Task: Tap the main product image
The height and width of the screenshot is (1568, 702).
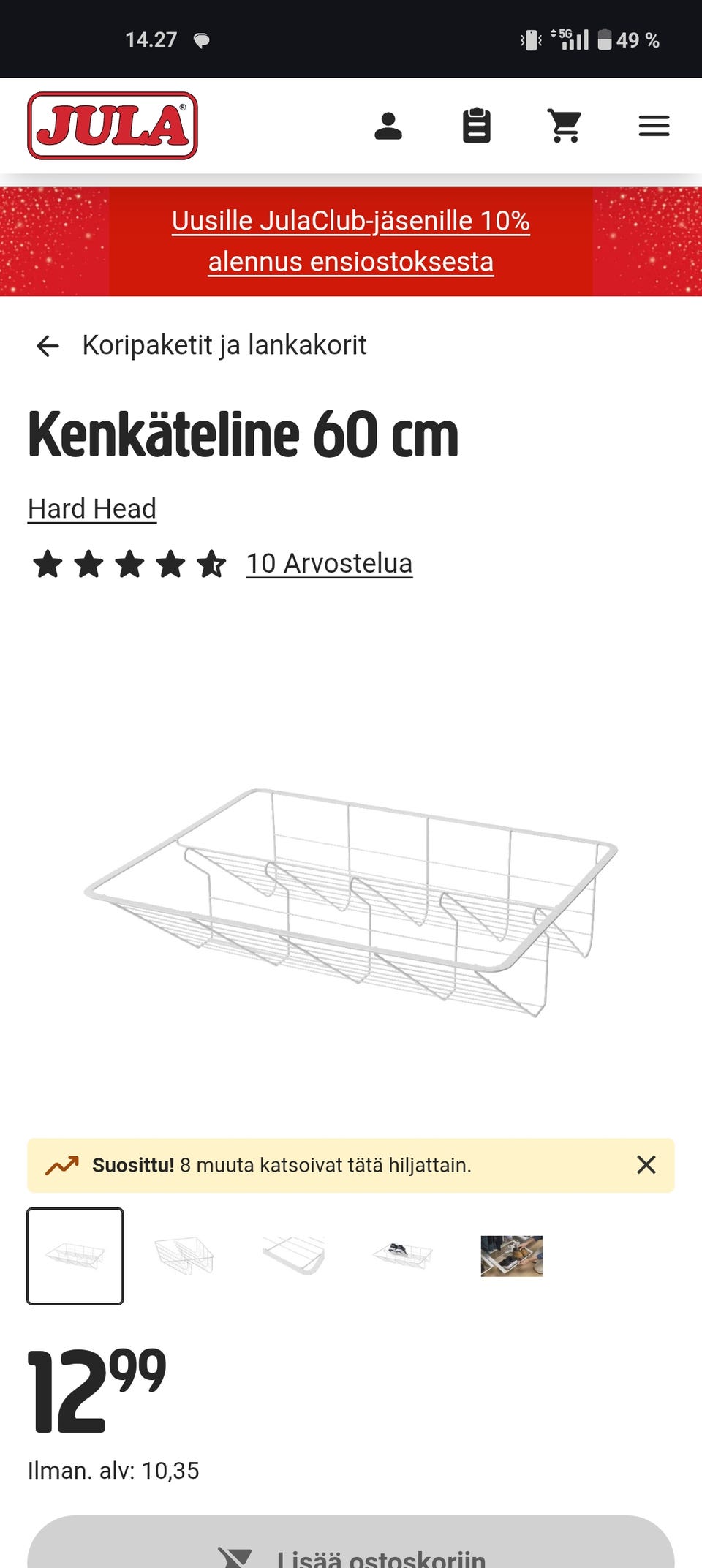Action: (x=351, y=900)
